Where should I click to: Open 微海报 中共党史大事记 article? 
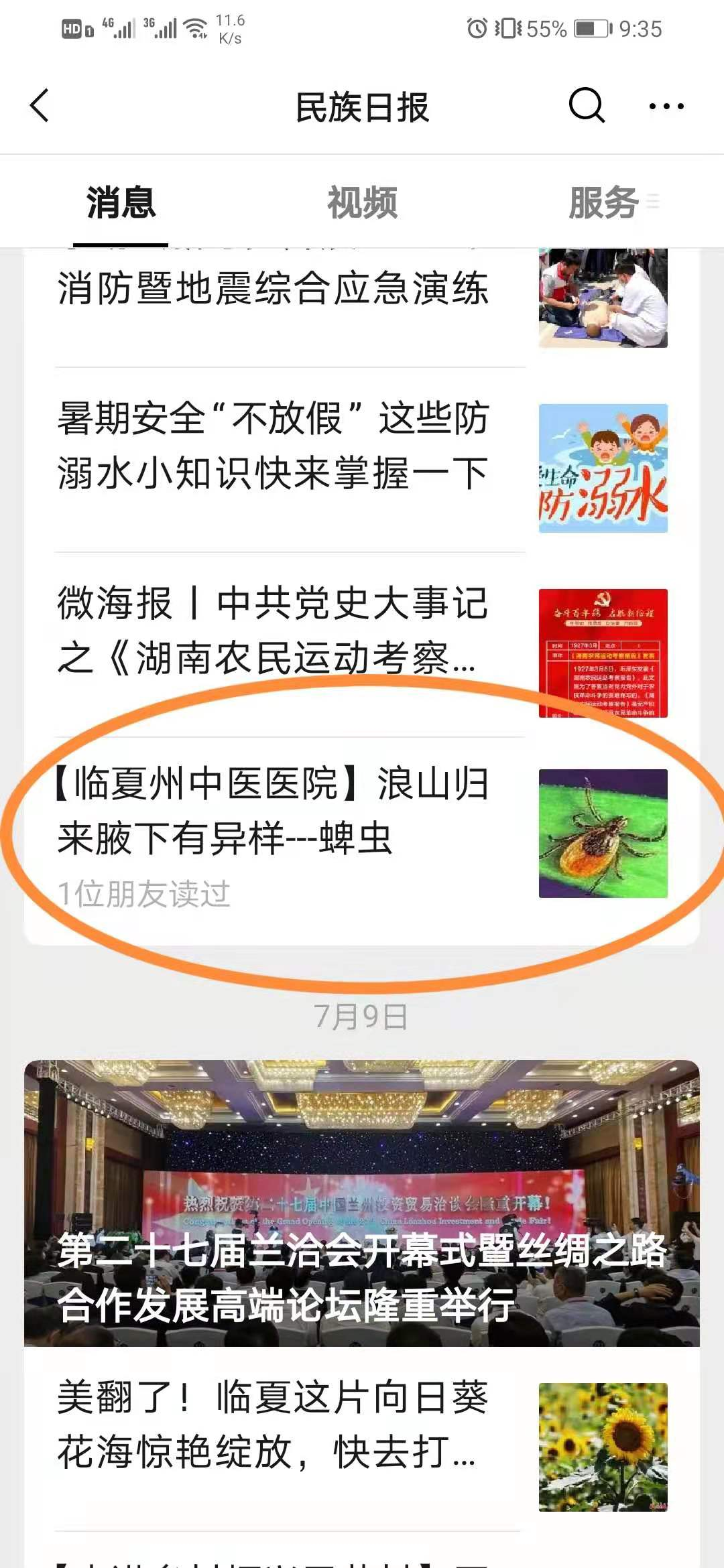pos(274,630)
